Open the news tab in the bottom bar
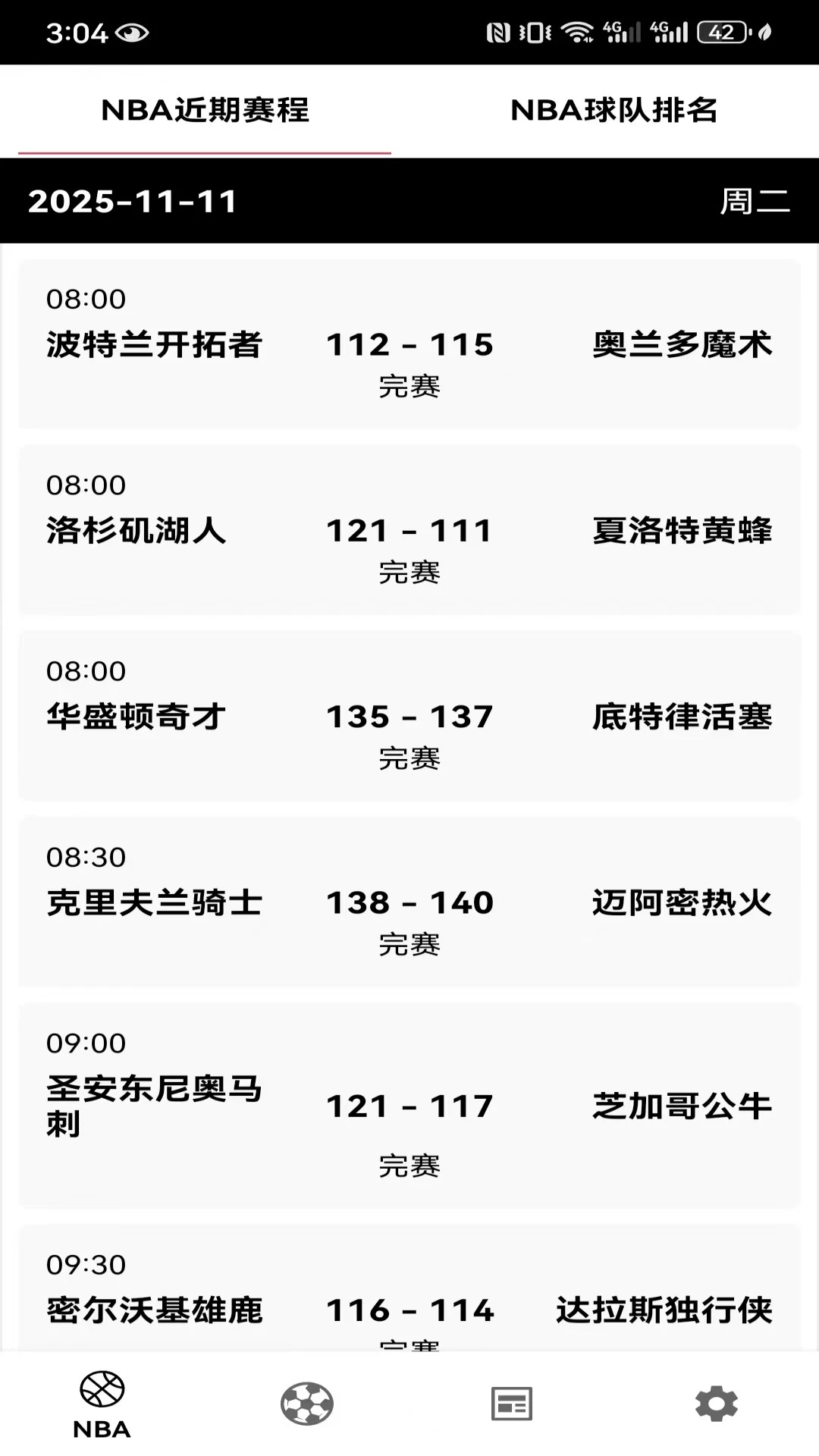The height and width of the screenshot is (1456, 819). (512, 1403)
